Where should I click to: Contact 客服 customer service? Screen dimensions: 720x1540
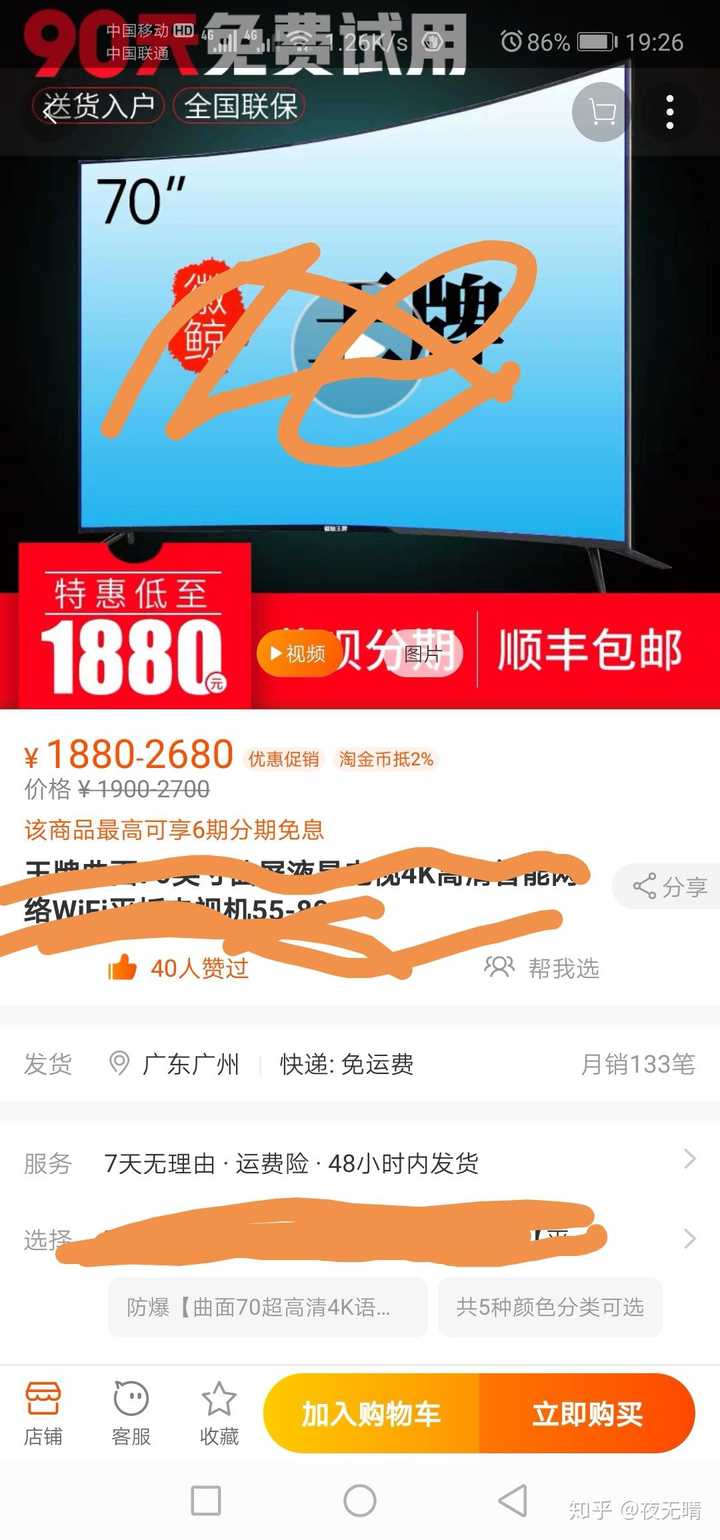point(131,1414)
